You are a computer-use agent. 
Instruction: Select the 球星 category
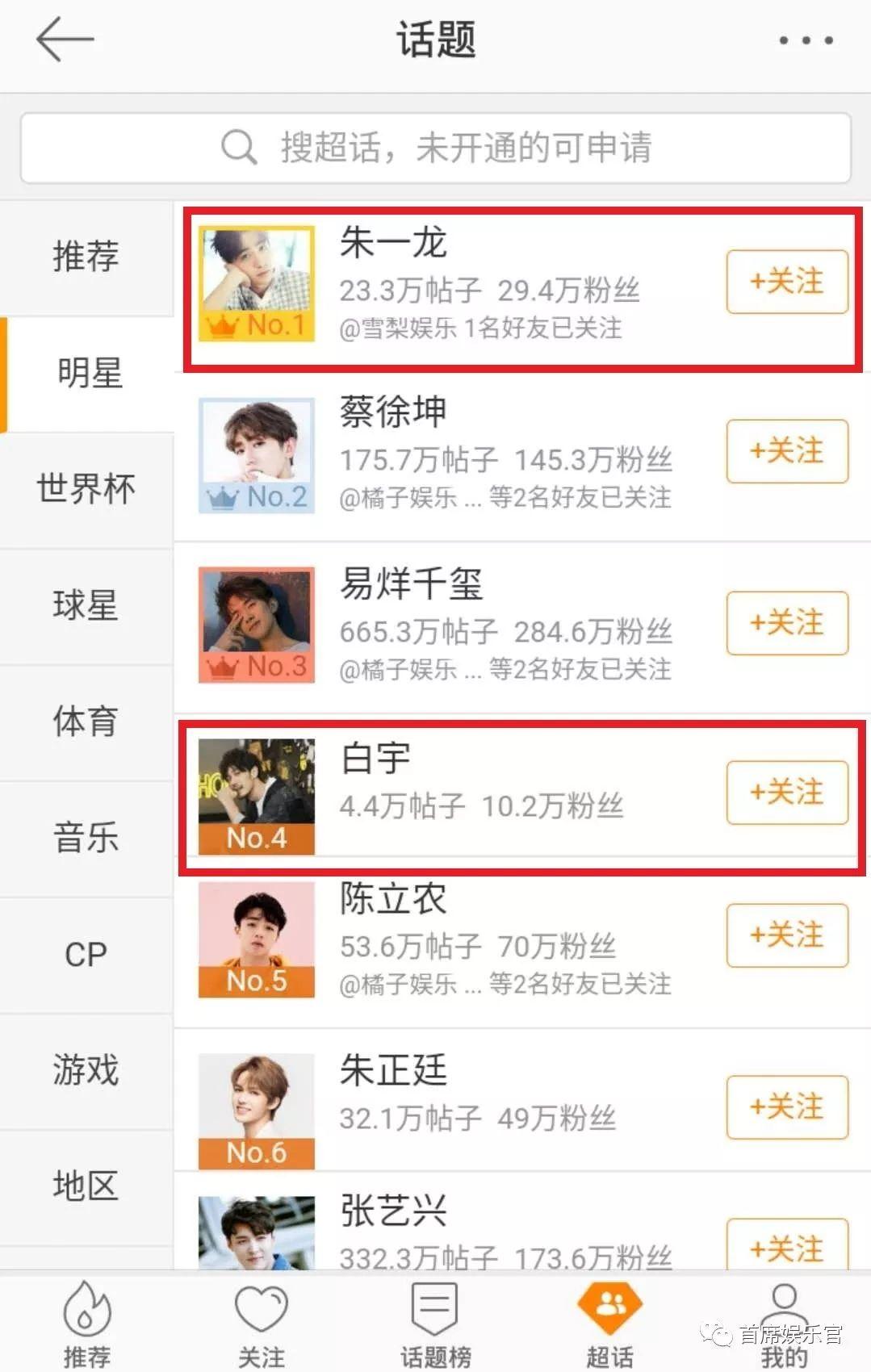[x=86, y=605]
